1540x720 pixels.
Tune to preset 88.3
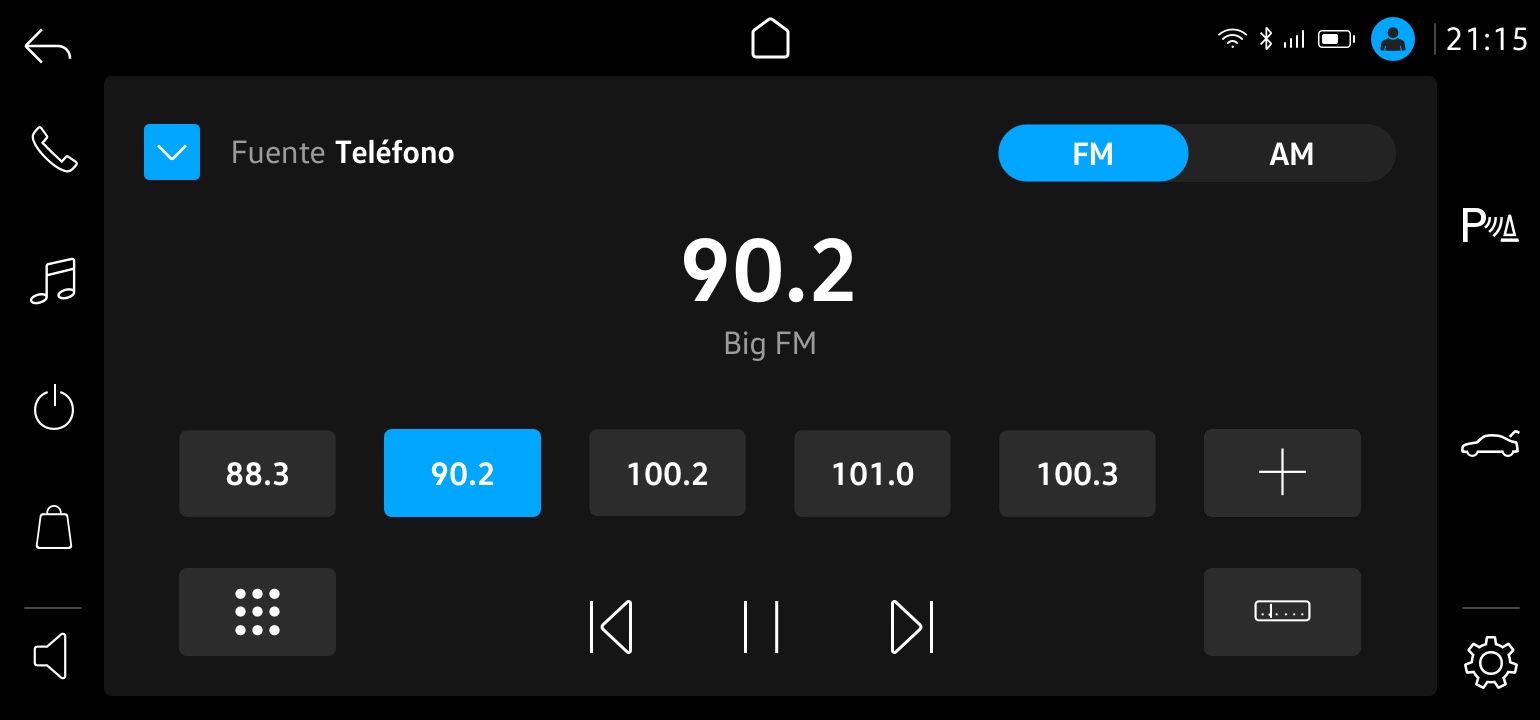coord(257,473)
